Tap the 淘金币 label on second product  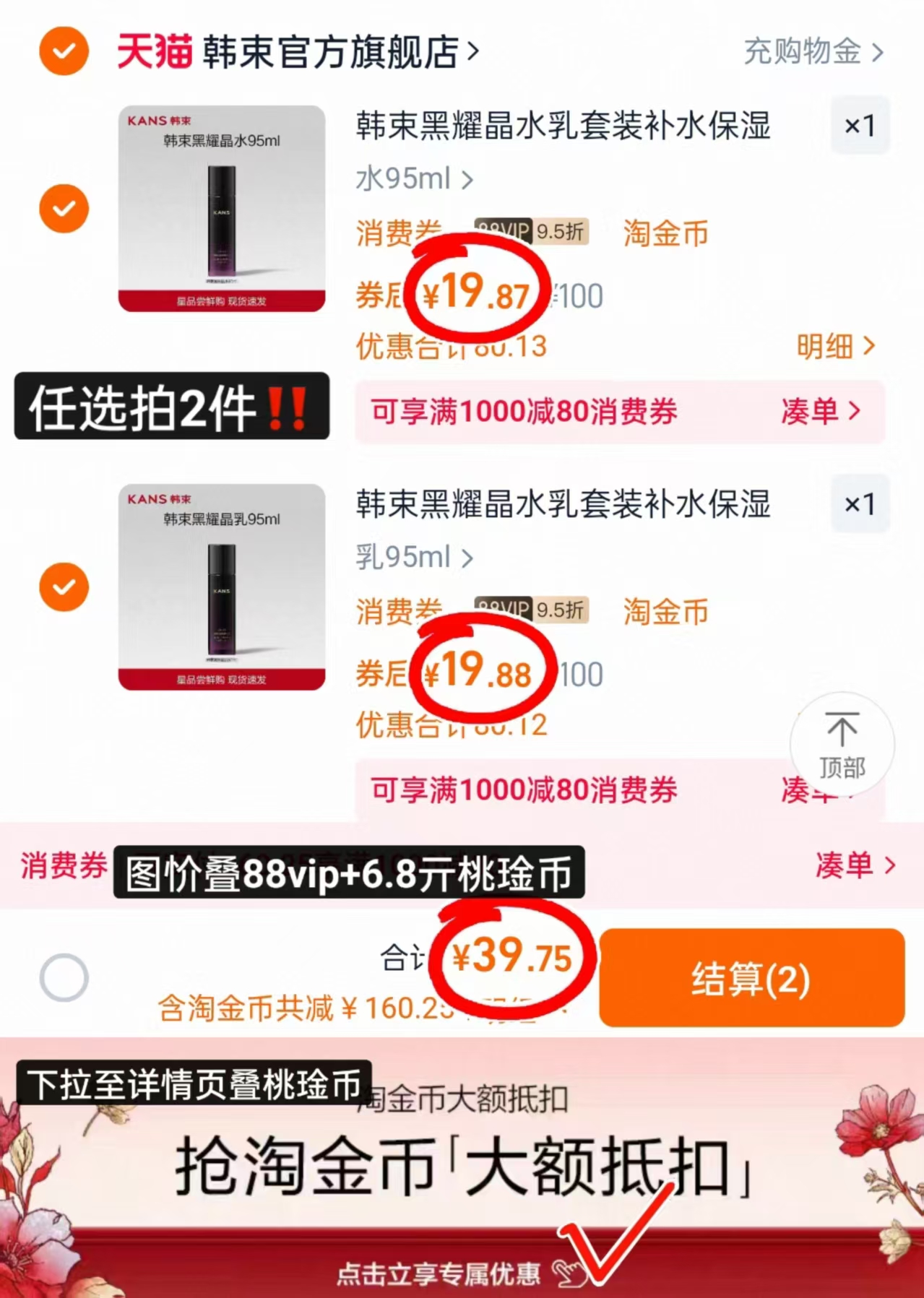coord(664,612)
